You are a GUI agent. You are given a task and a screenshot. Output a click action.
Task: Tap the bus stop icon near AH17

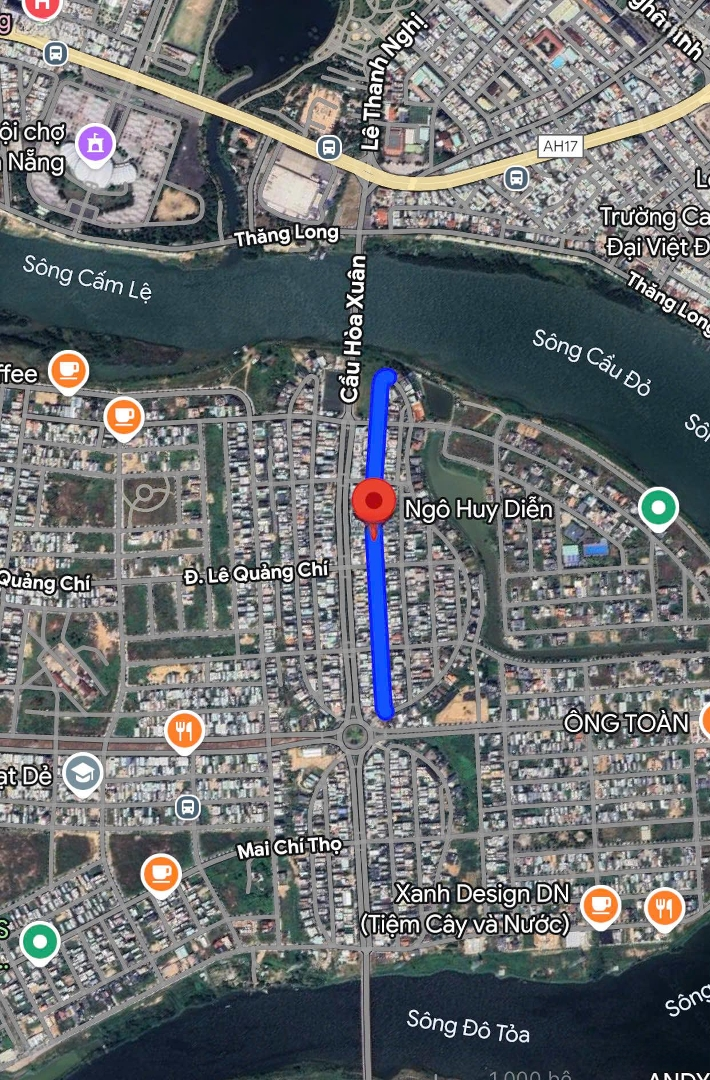click(x=516, y=178)
